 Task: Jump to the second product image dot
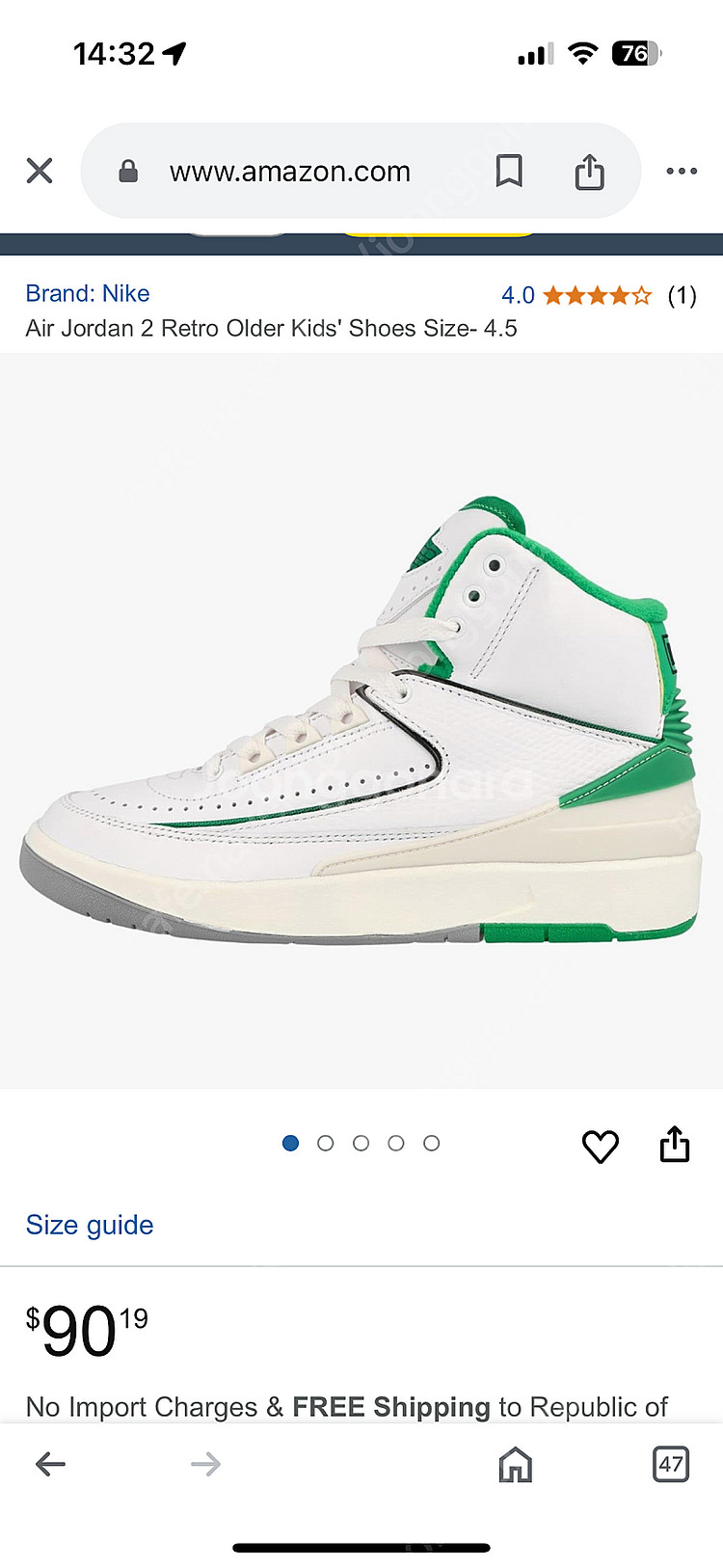[326, 1143]
